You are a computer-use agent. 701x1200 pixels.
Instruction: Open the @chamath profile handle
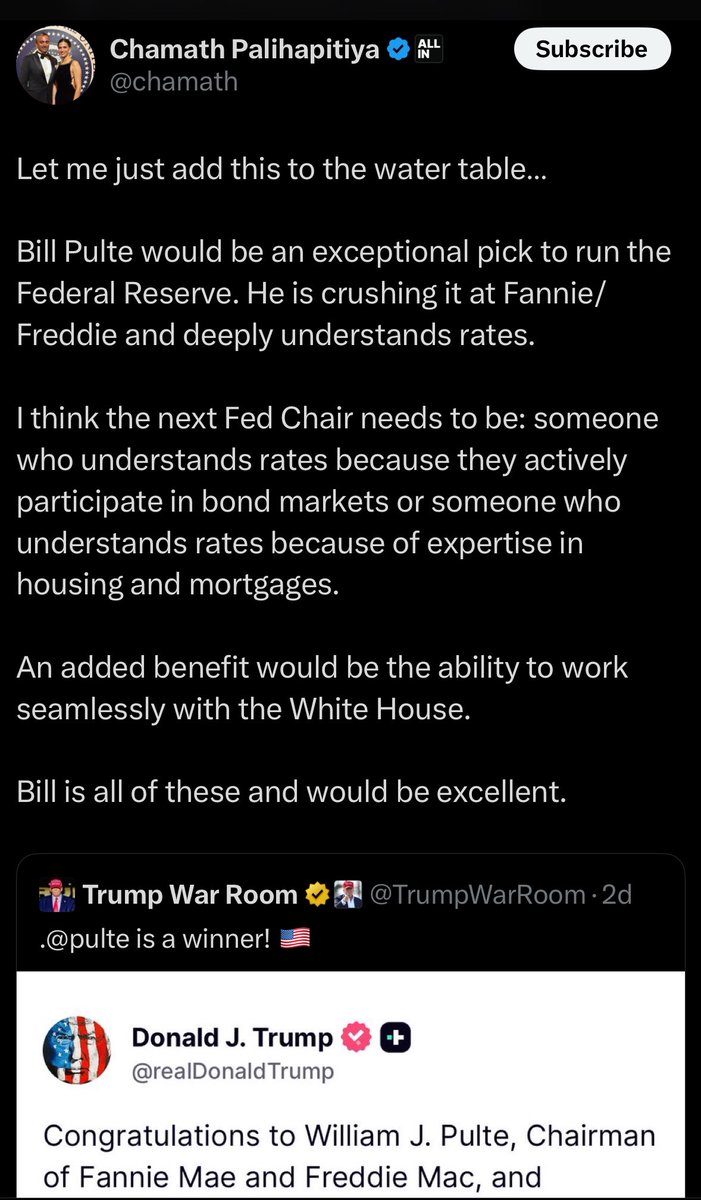tap(173, 80)
